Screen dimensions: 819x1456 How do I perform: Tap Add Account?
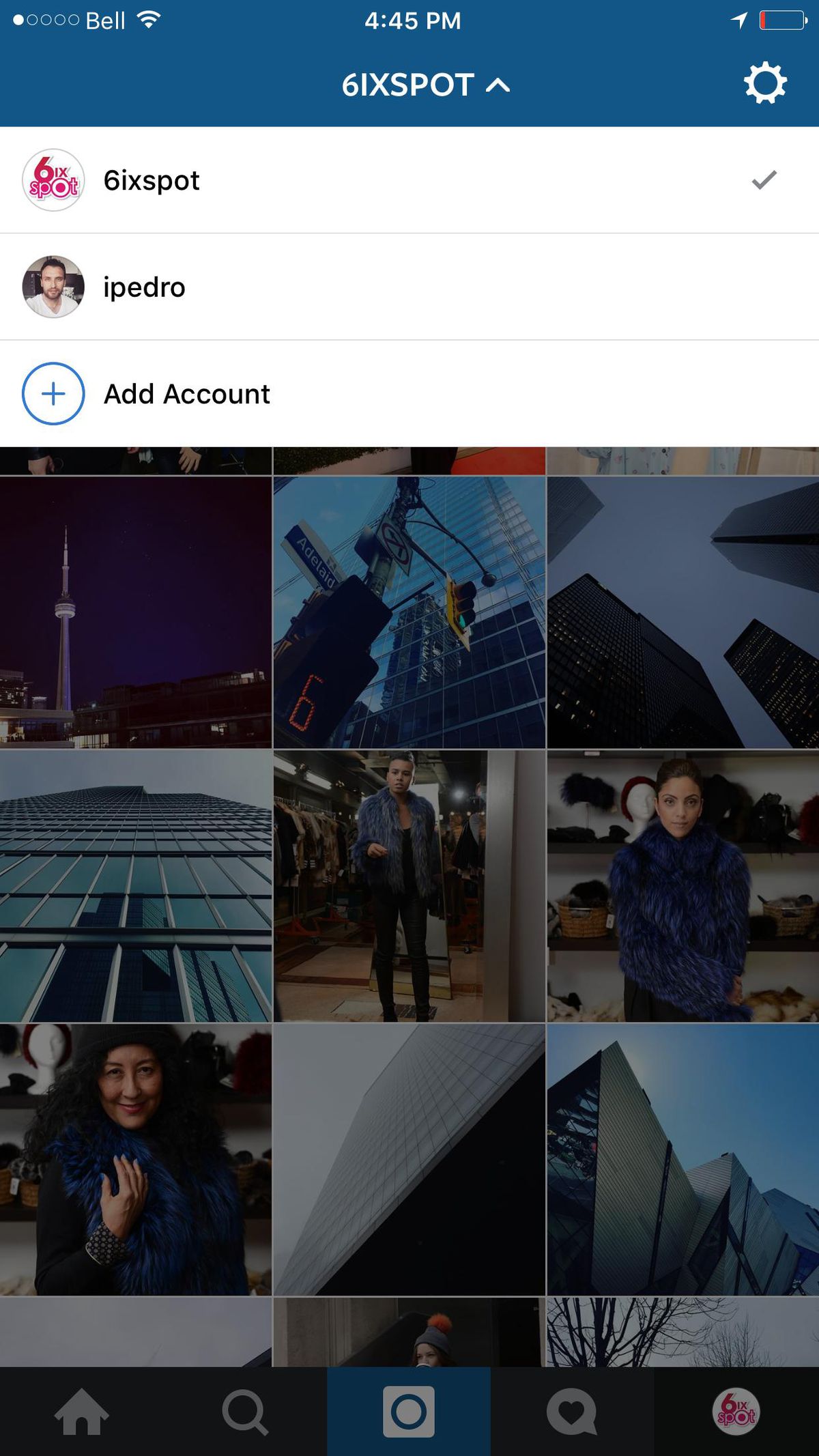coord(409,394)
